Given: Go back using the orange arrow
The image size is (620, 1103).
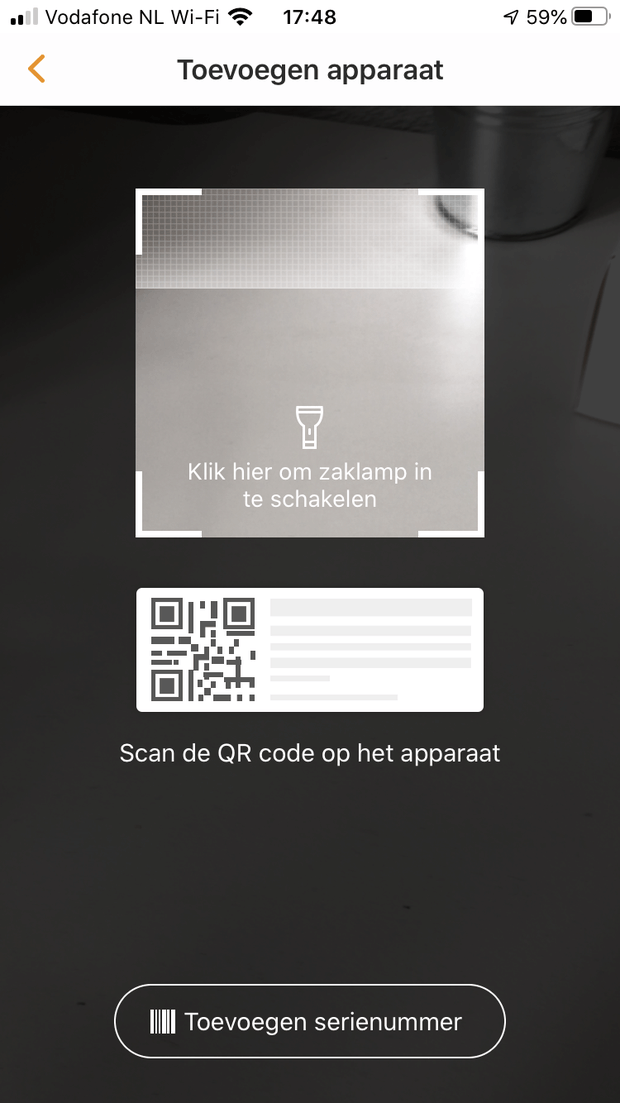Looking at the screenshot, I should pyautogui.click(x=37, y=69).
